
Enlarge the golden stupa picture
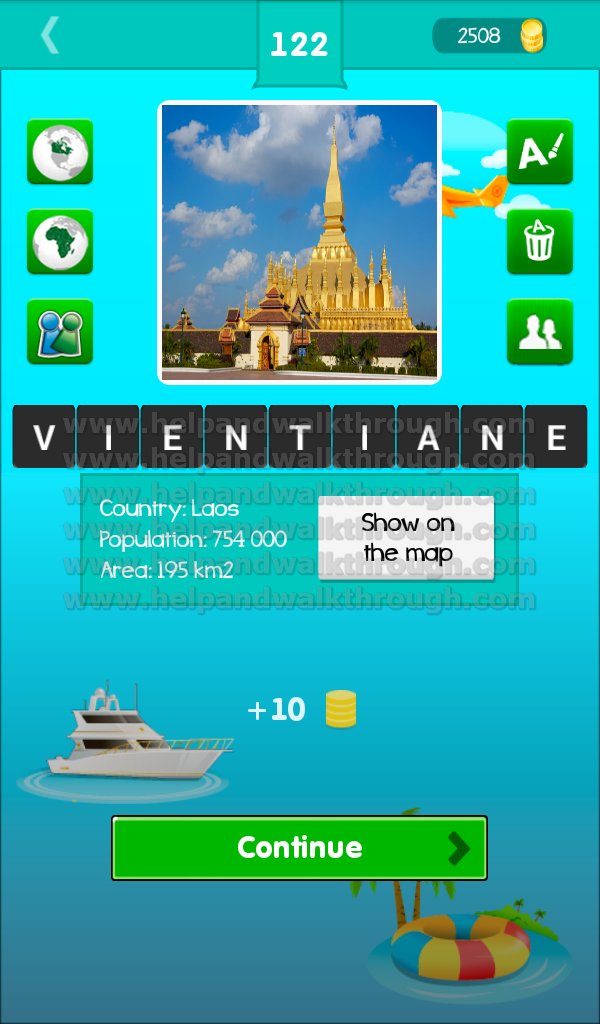[x=300, y=242]
